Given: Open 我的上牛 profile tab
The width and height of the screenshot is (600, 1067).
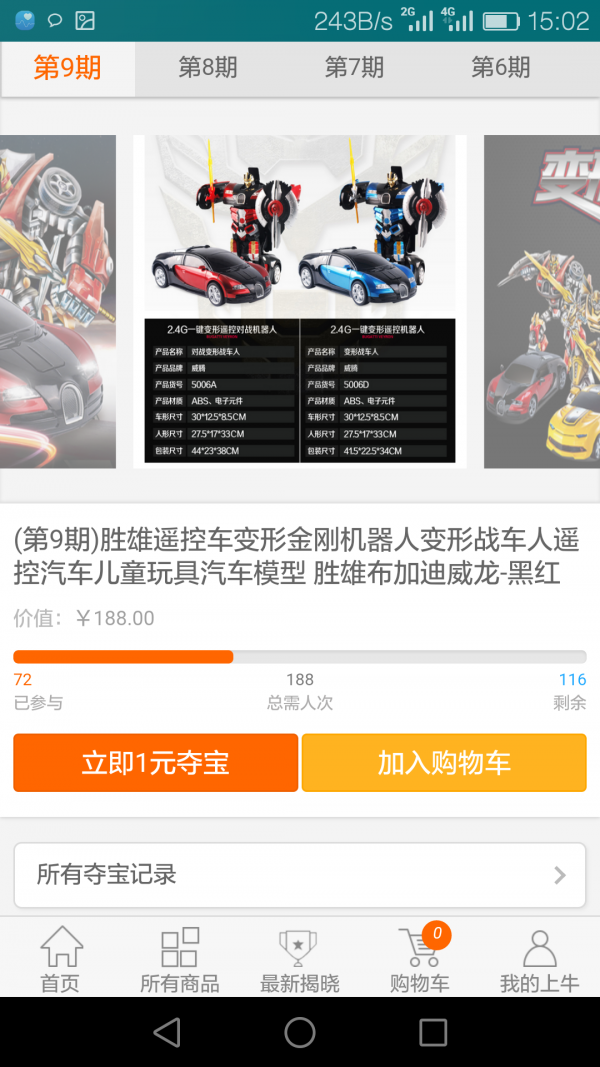Looking at the screenshot, I should [x=539, y=959].
